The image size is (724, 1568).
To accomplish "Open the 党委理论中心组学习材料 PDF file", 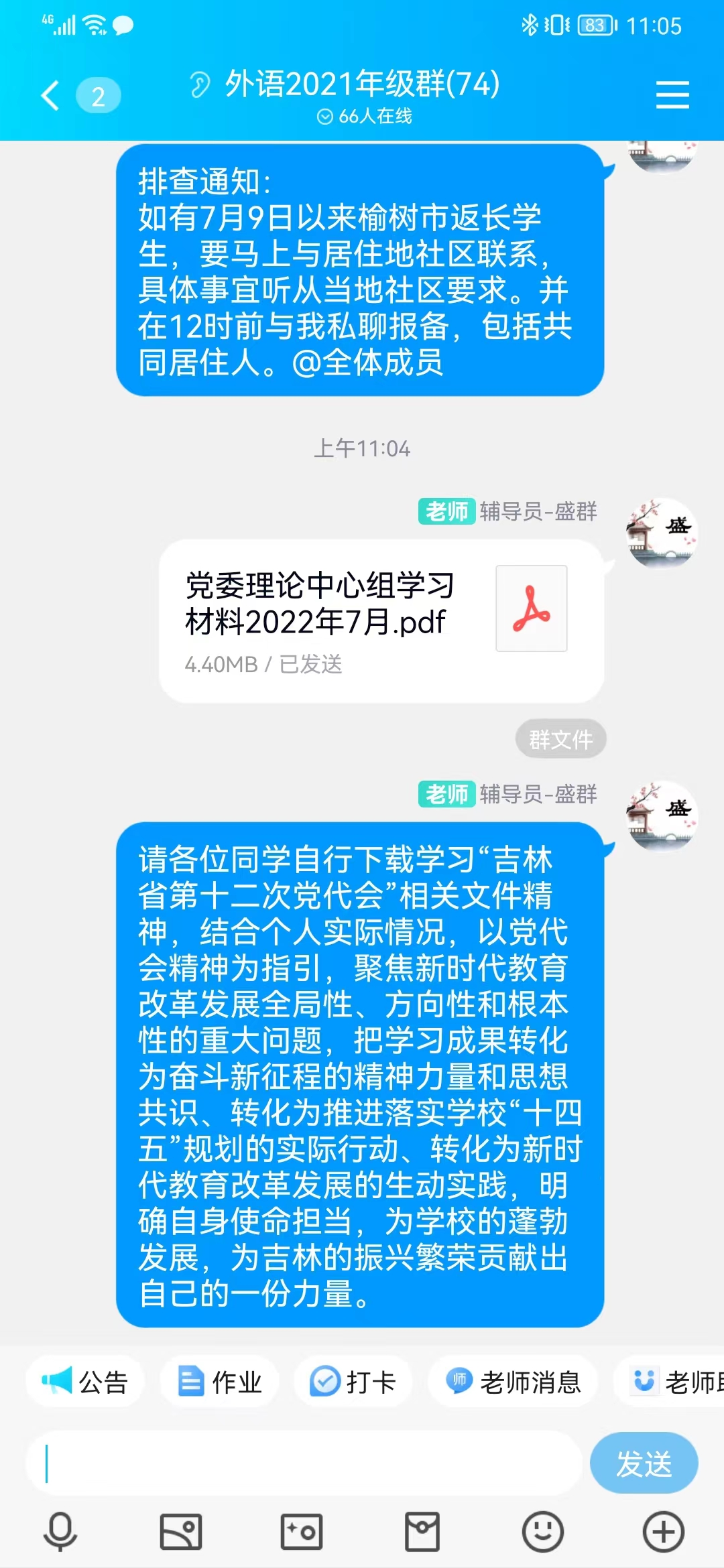I will 381,620.
